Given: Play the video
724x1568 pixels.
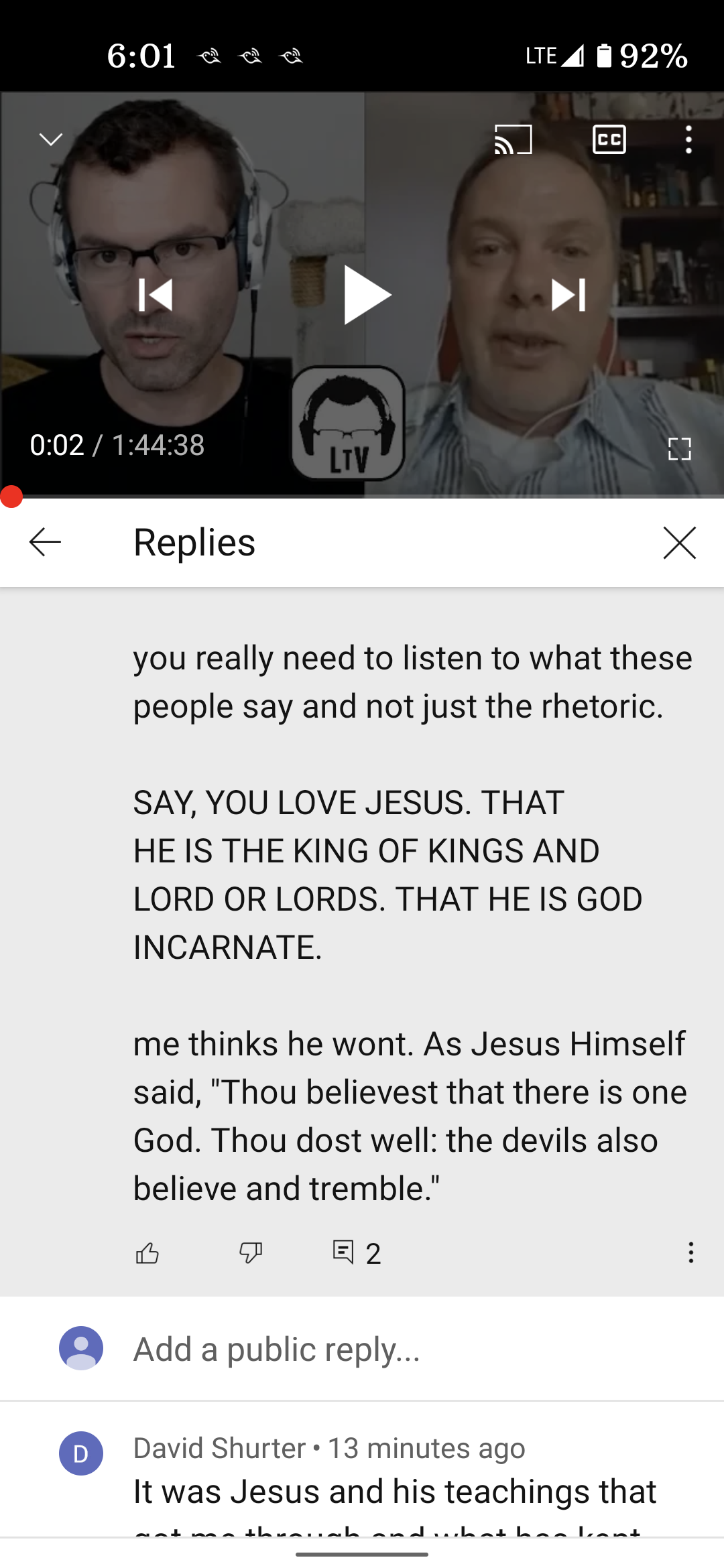Looking at the screenshot, I should 367,295.
